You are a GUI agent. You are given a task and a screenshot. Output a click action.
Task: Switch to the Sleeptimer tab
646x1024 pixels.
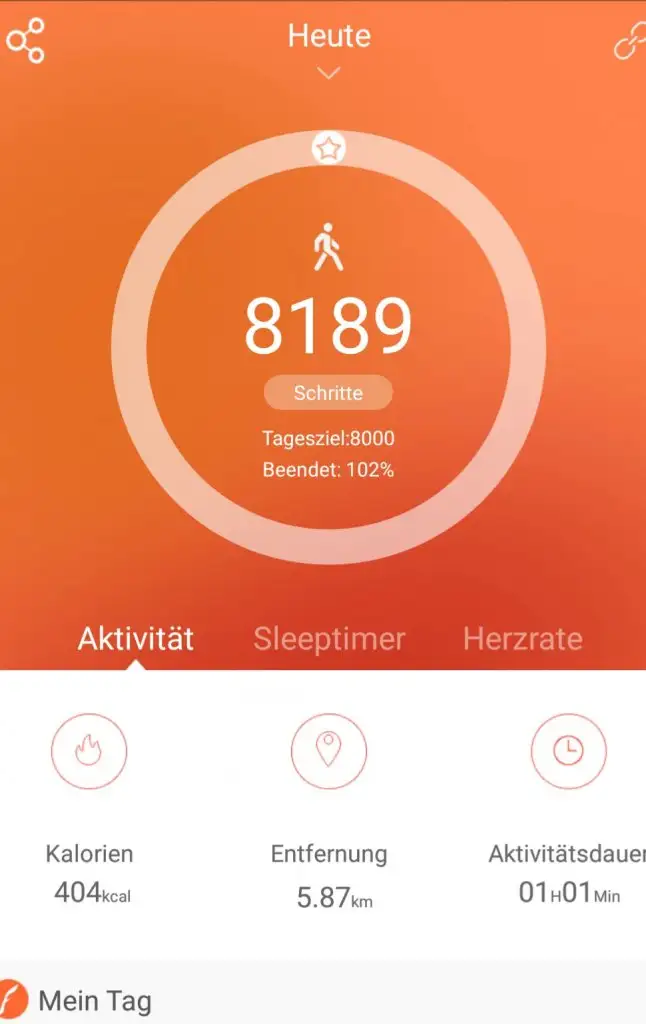[x=329, y=638]
